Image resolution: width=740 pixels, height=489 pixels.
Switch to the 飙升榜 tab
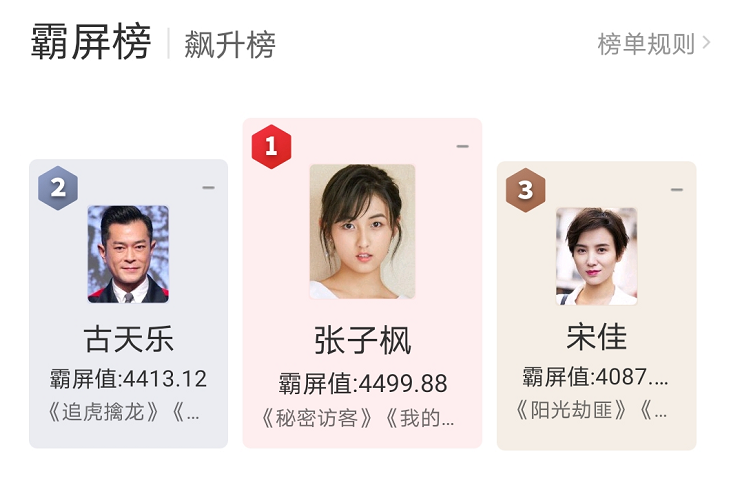[x=230, y=45]
